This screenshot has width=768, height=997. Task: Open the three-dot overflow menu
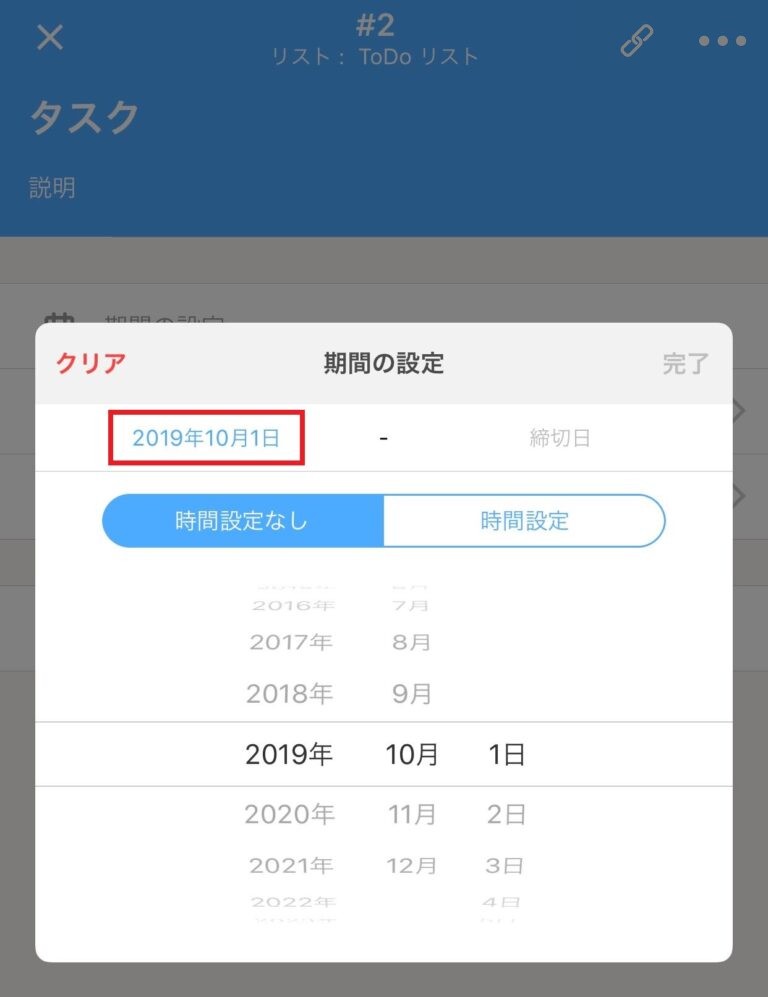722,41
